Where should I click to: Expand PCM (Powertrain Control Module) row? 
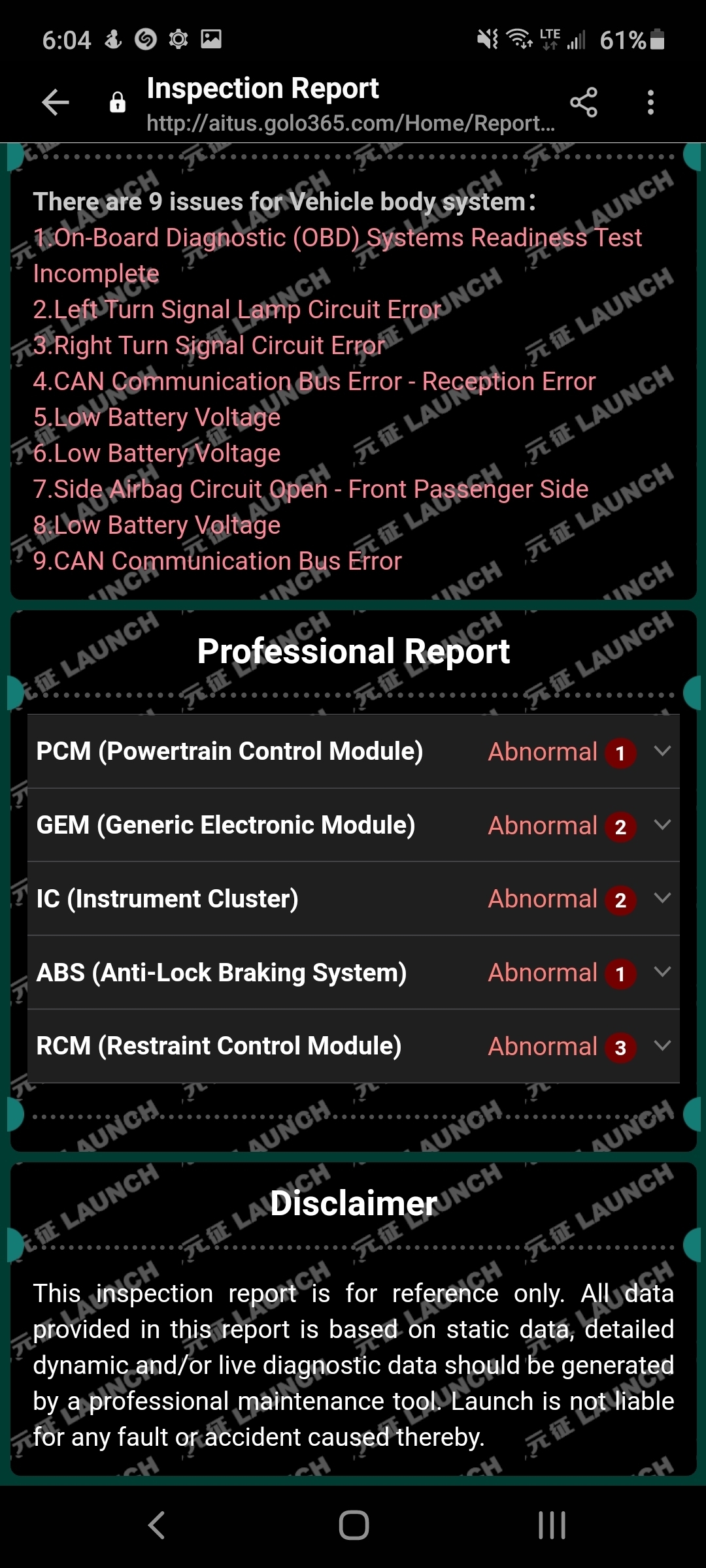(x=662, y=751)
